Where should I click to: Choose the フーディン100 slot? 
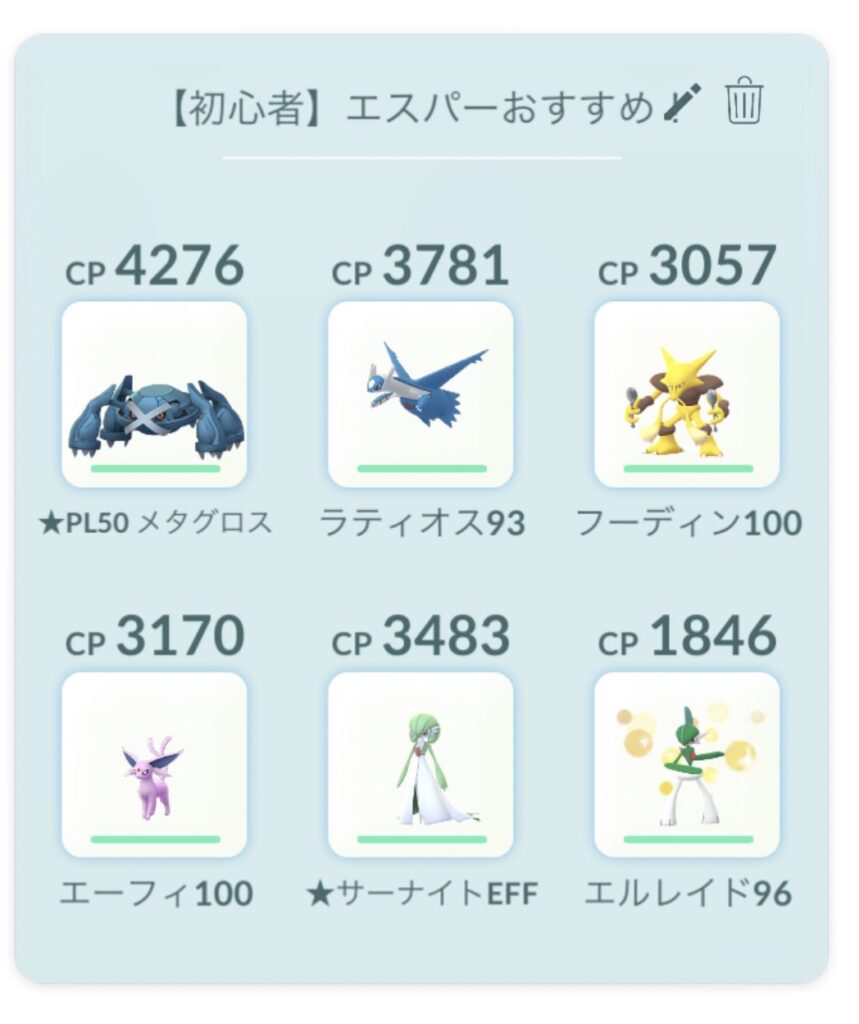687,395
